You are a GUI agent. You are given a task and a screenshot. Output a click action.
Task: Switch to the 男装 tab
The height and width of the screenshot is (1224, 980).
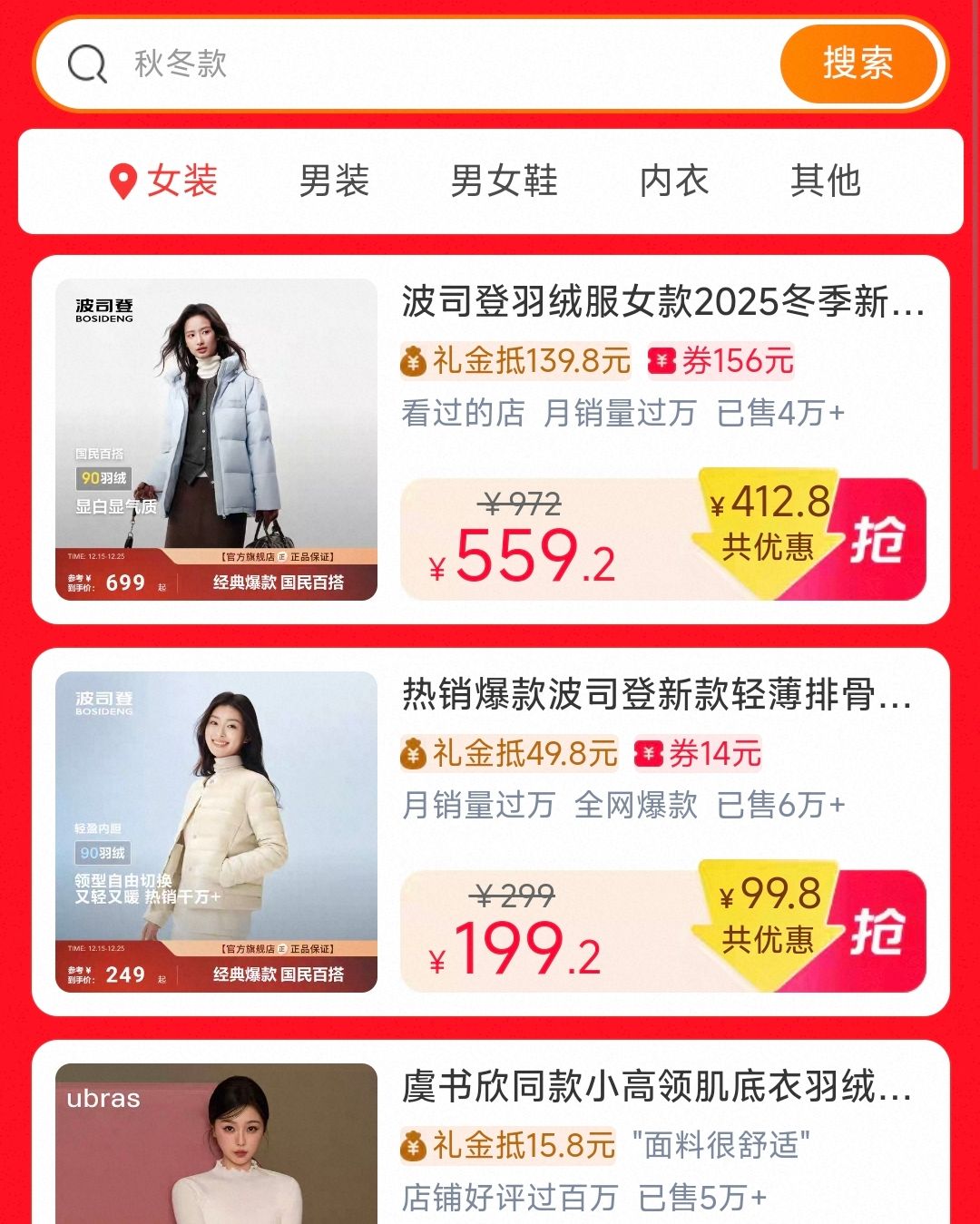[x=336, y=181]
